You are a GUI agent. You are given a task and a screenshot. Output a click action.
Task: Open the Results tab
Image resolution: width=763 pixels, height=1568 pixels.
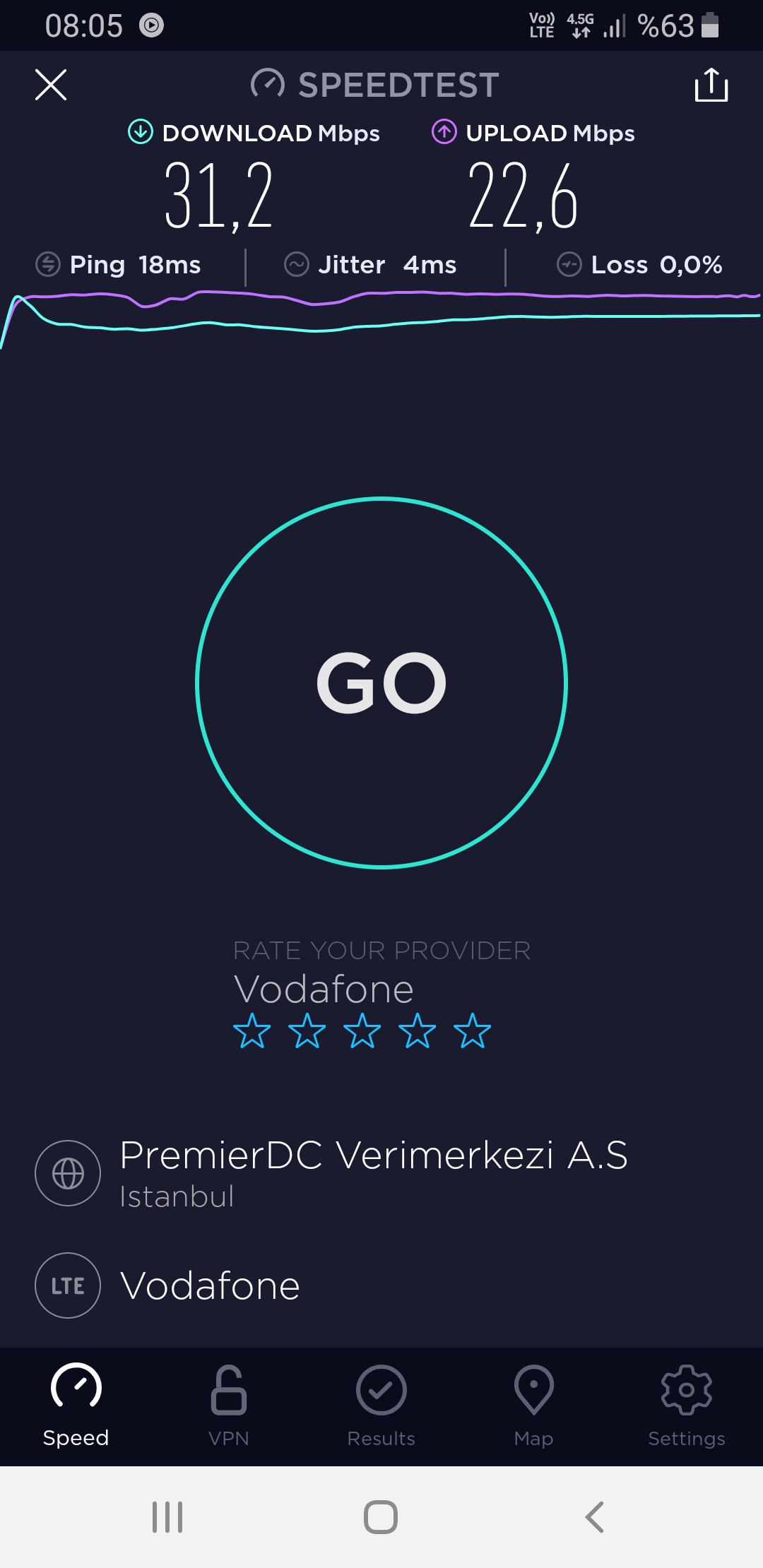(381, 1406)
